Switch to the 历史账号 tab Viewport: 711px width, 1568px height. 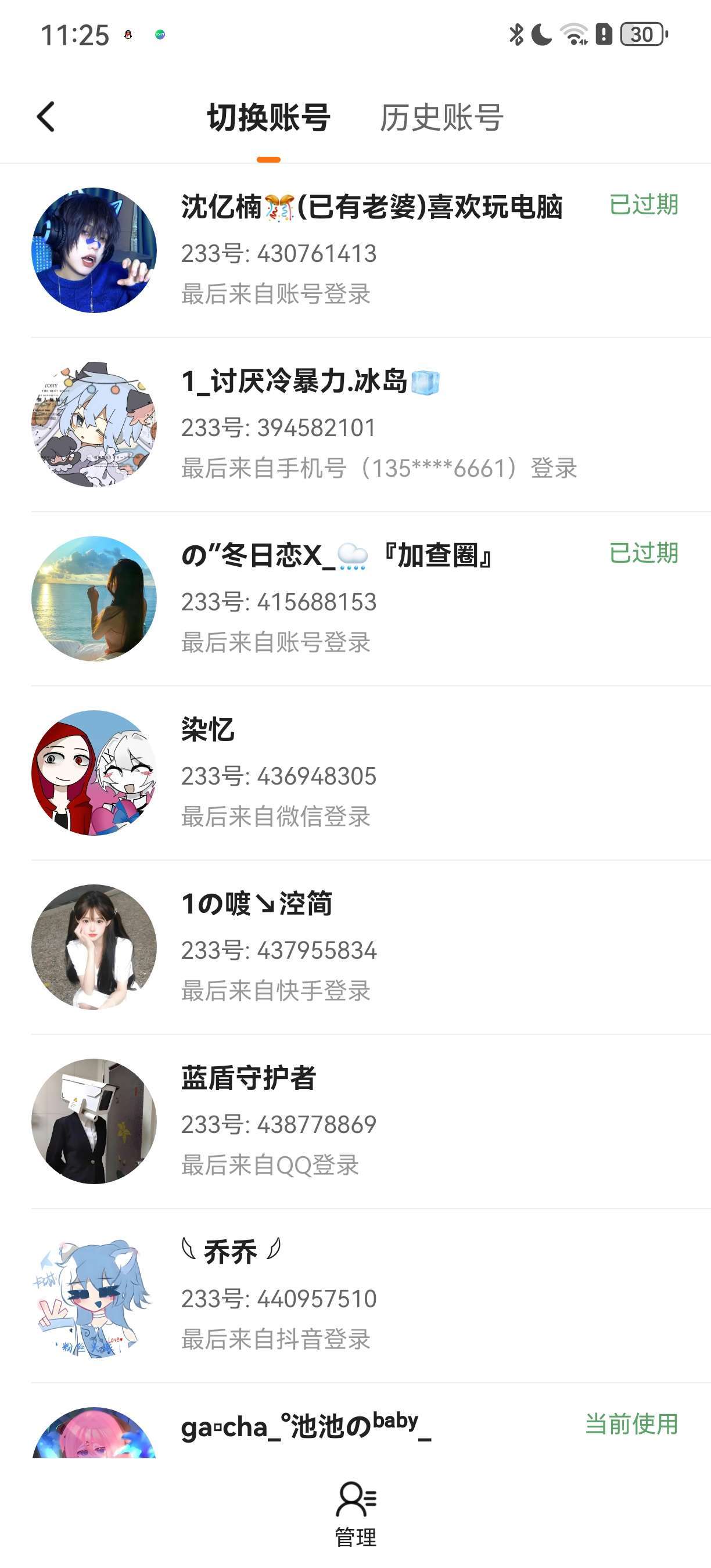tap(441, 117)
